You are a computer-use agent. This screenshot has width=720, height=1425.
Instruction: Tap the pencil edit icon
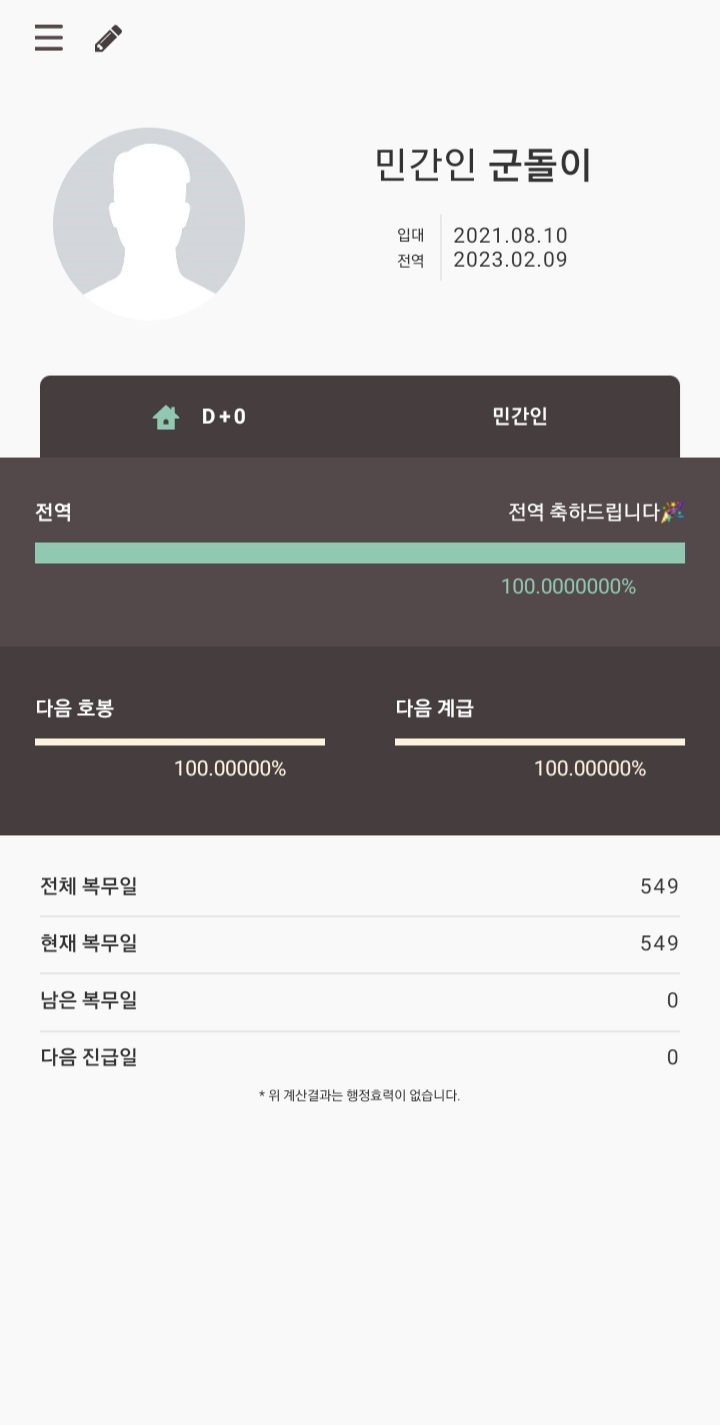tap(108, 39)
